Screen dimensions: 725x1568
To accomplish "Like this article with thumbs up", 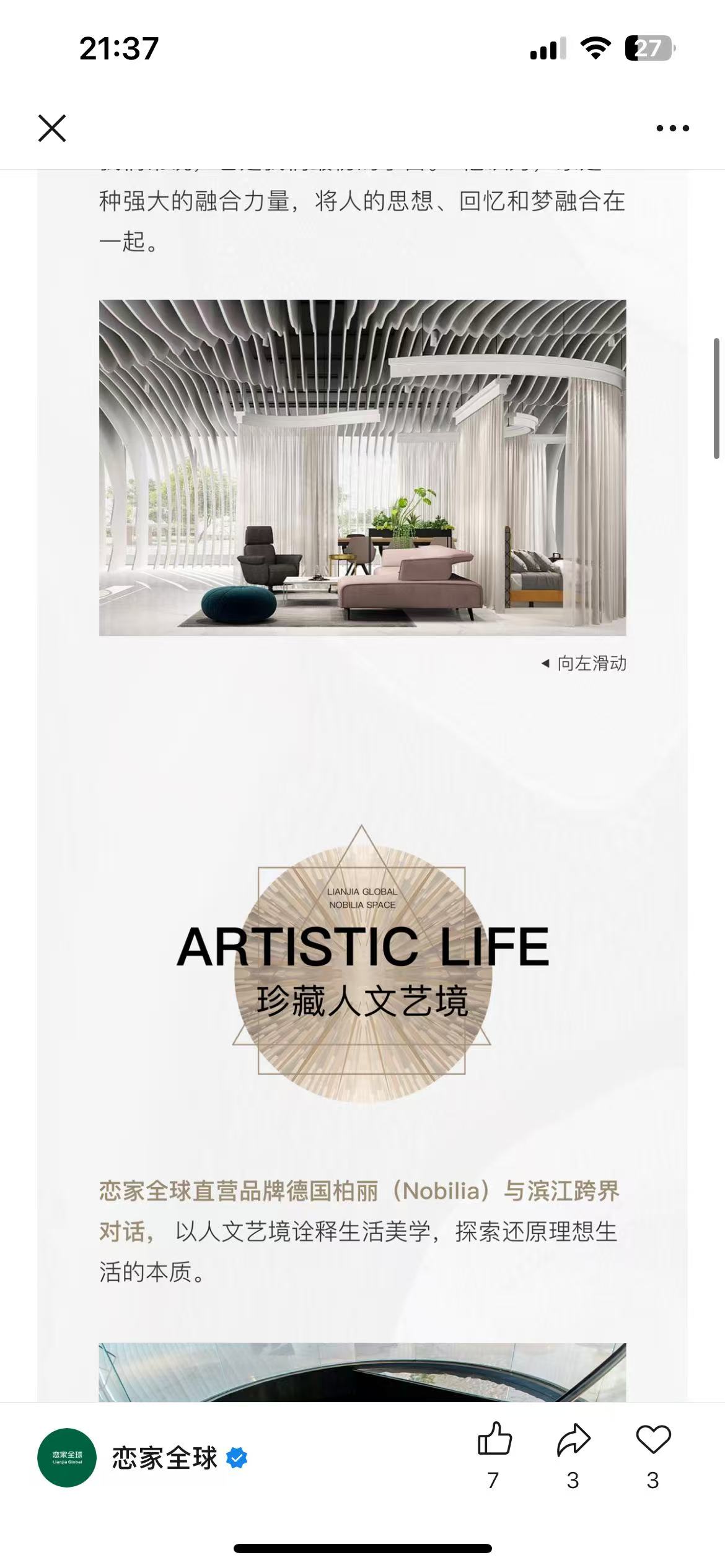I will tap(494, 1439).
